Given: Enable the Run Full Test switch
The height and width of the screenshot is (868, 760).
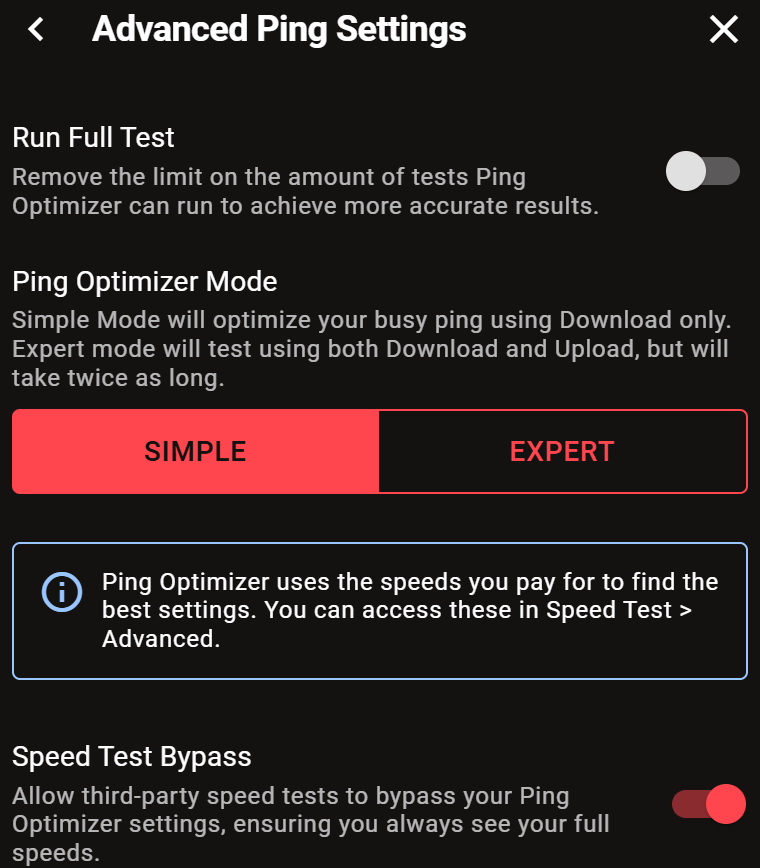Looking at the screenshot, I should tap(703, 171).
